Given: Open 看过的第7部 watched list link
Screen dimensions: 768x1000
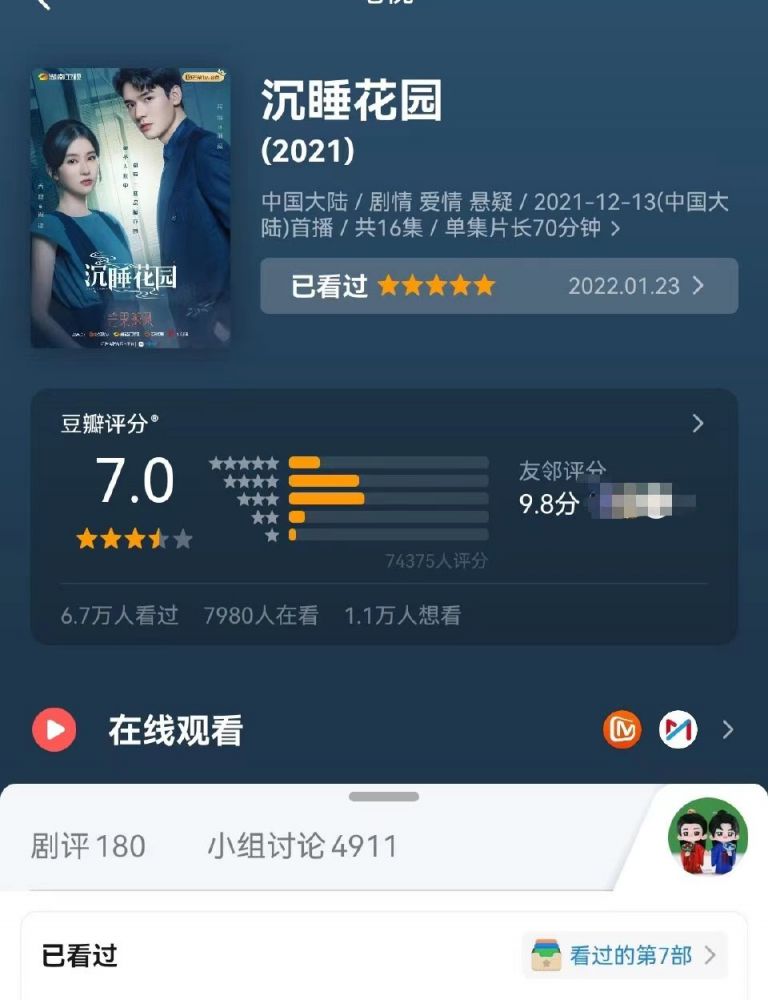Looking at the screenshot, I should 624,955.
